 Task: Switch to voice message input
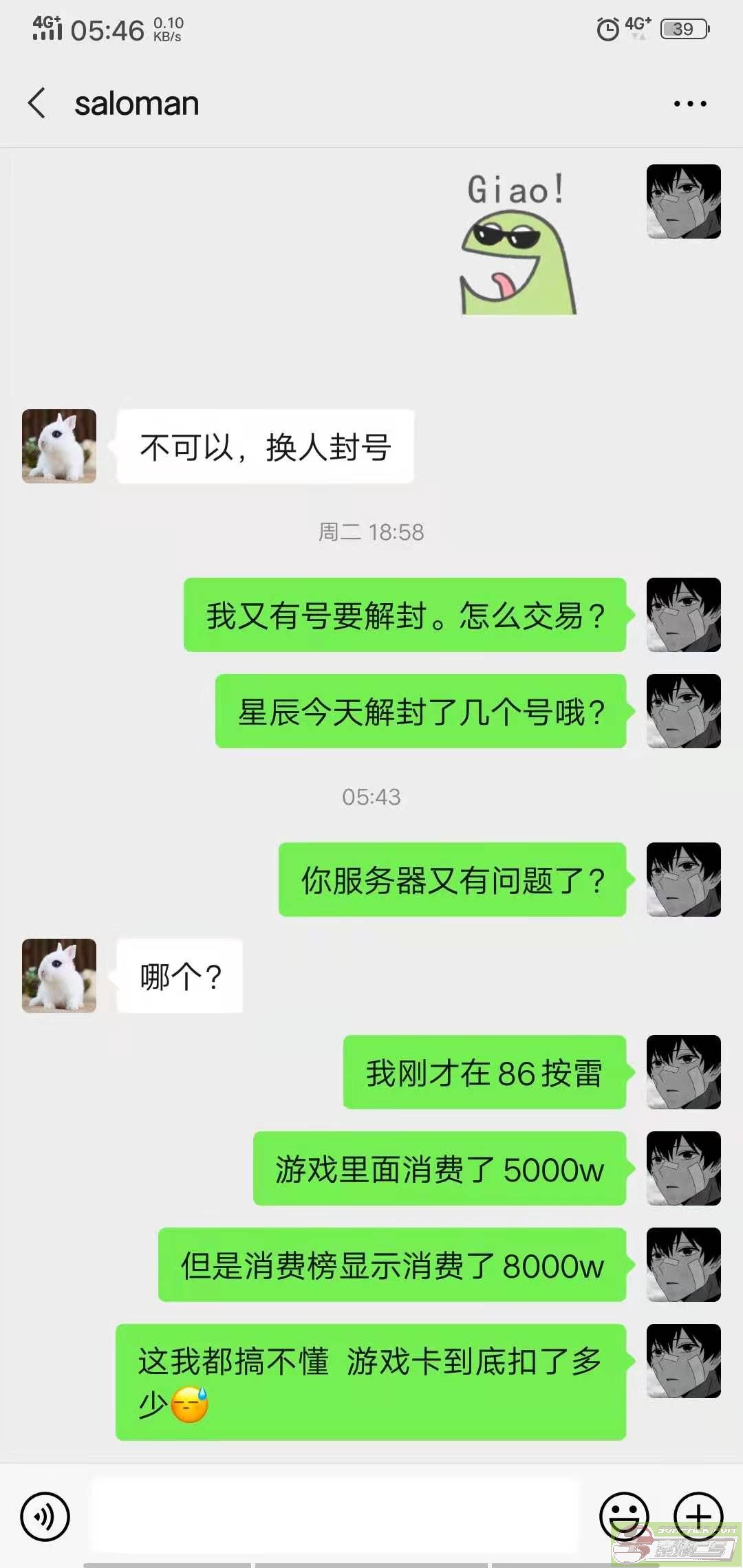[x=45, y=1516]
